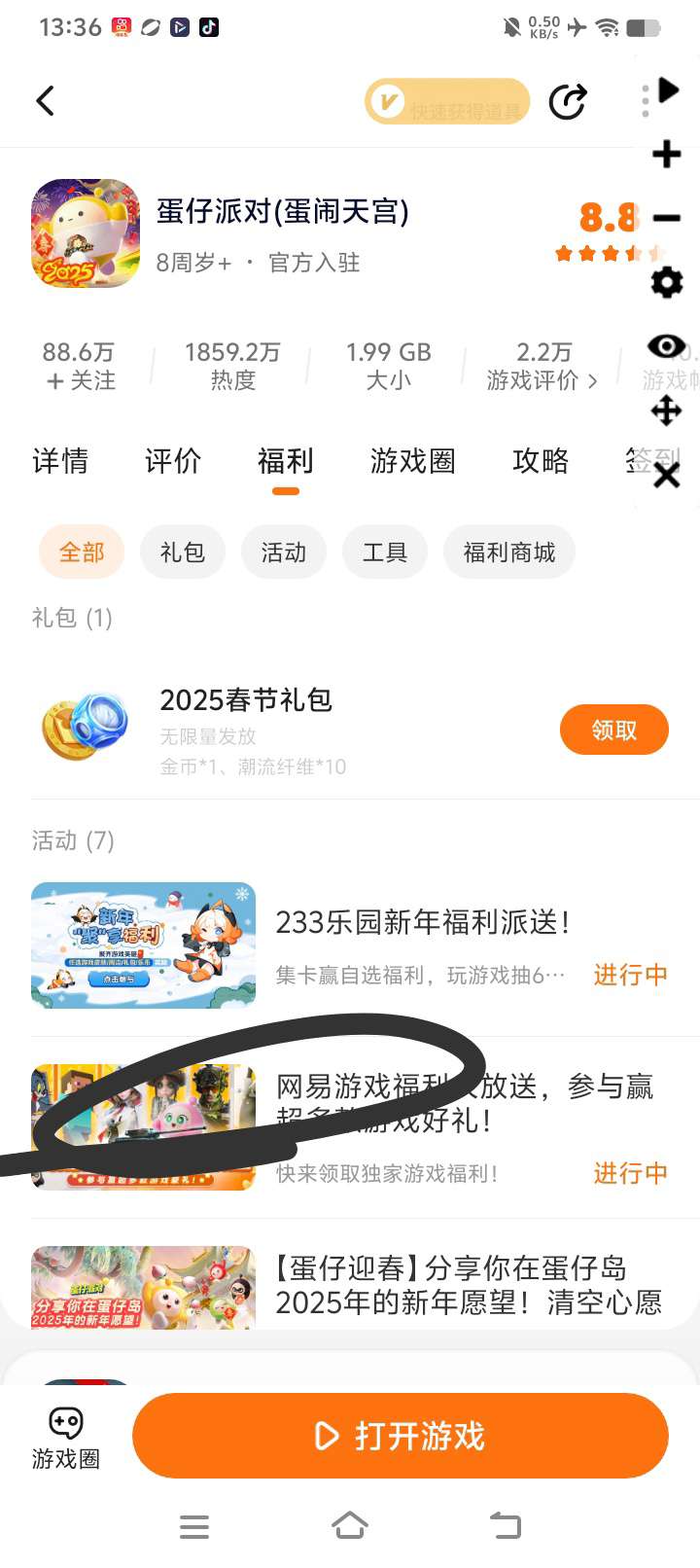Screen dimensions: 700x1568
Task: Tap the share icon in the top bar
Action: click(x=568, y=101)
